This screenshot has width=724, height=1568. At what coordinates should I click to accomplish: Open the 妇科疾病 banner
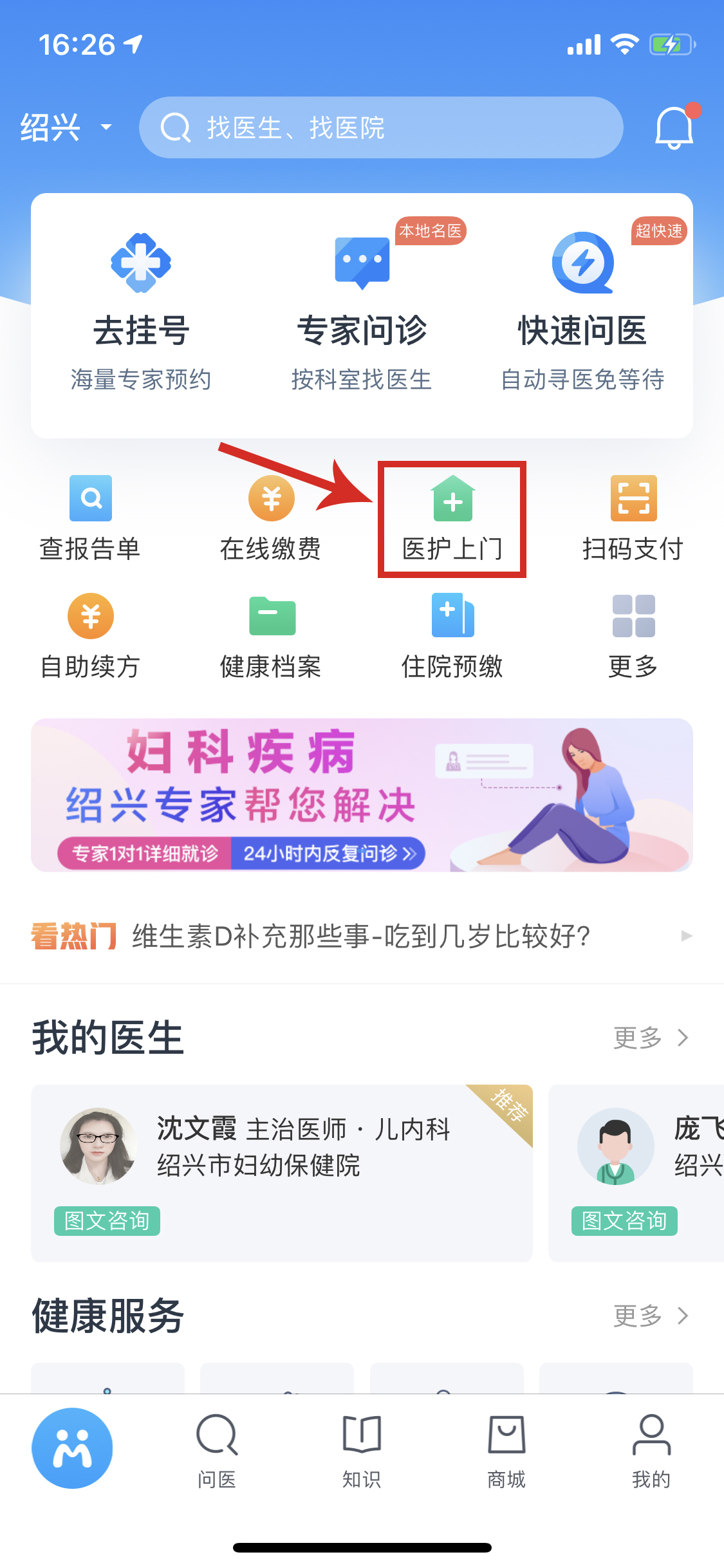click(362, 795)
